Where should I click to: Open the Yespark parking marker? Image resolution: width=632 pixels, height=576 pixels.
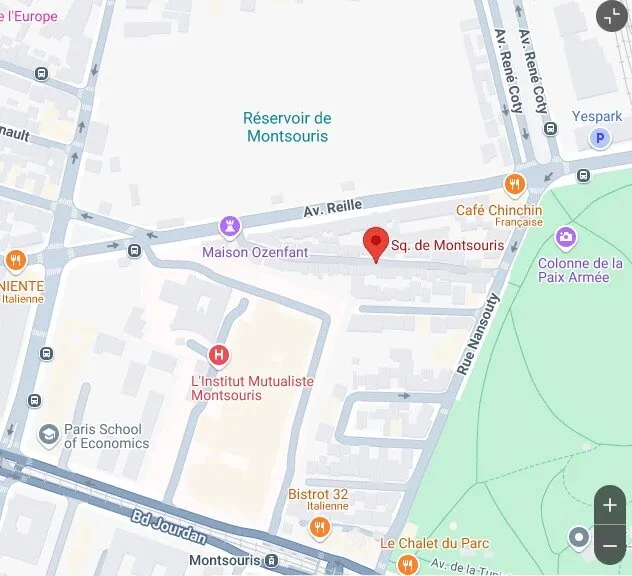(x=599, y=139)
